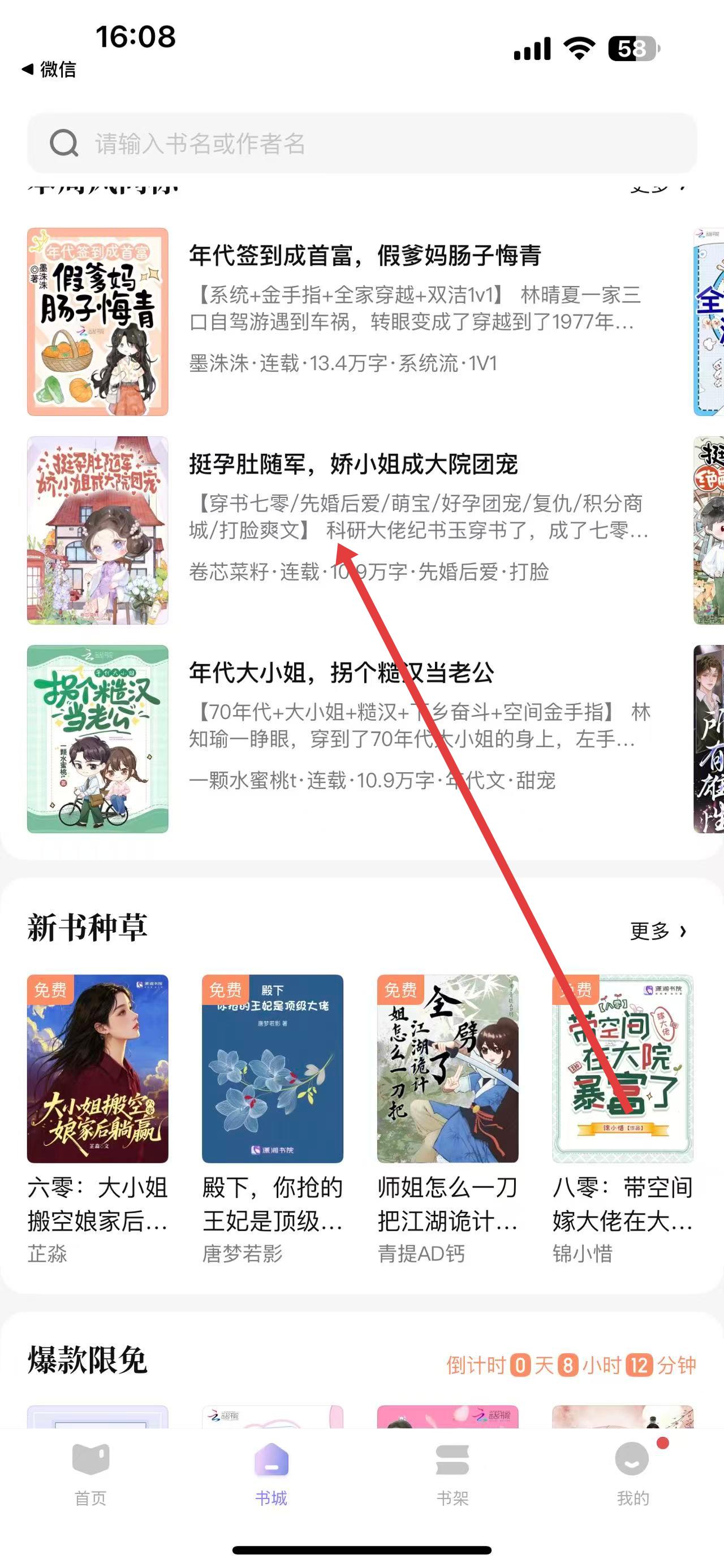Tap the book search input field
Screen dimensions: 724x1568
(x=361, y=144)
